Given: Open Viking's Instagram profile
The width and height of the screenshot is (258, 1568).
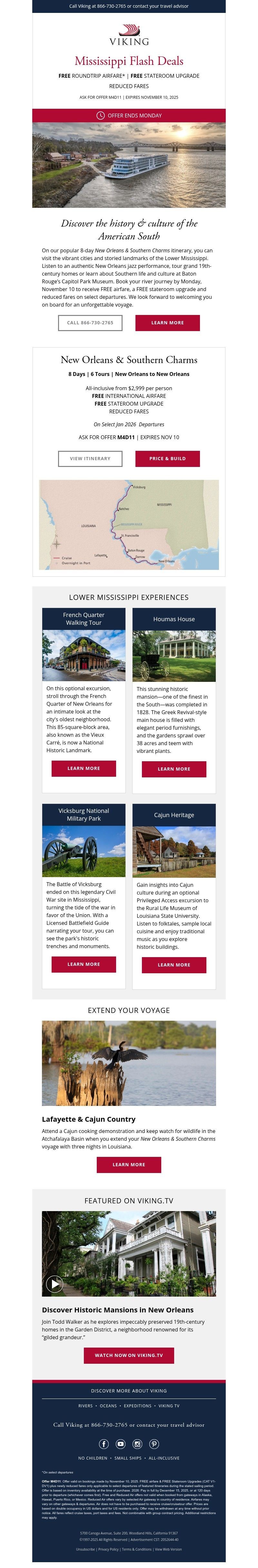Looking at the screenshot, I should tap(137, 1444).
